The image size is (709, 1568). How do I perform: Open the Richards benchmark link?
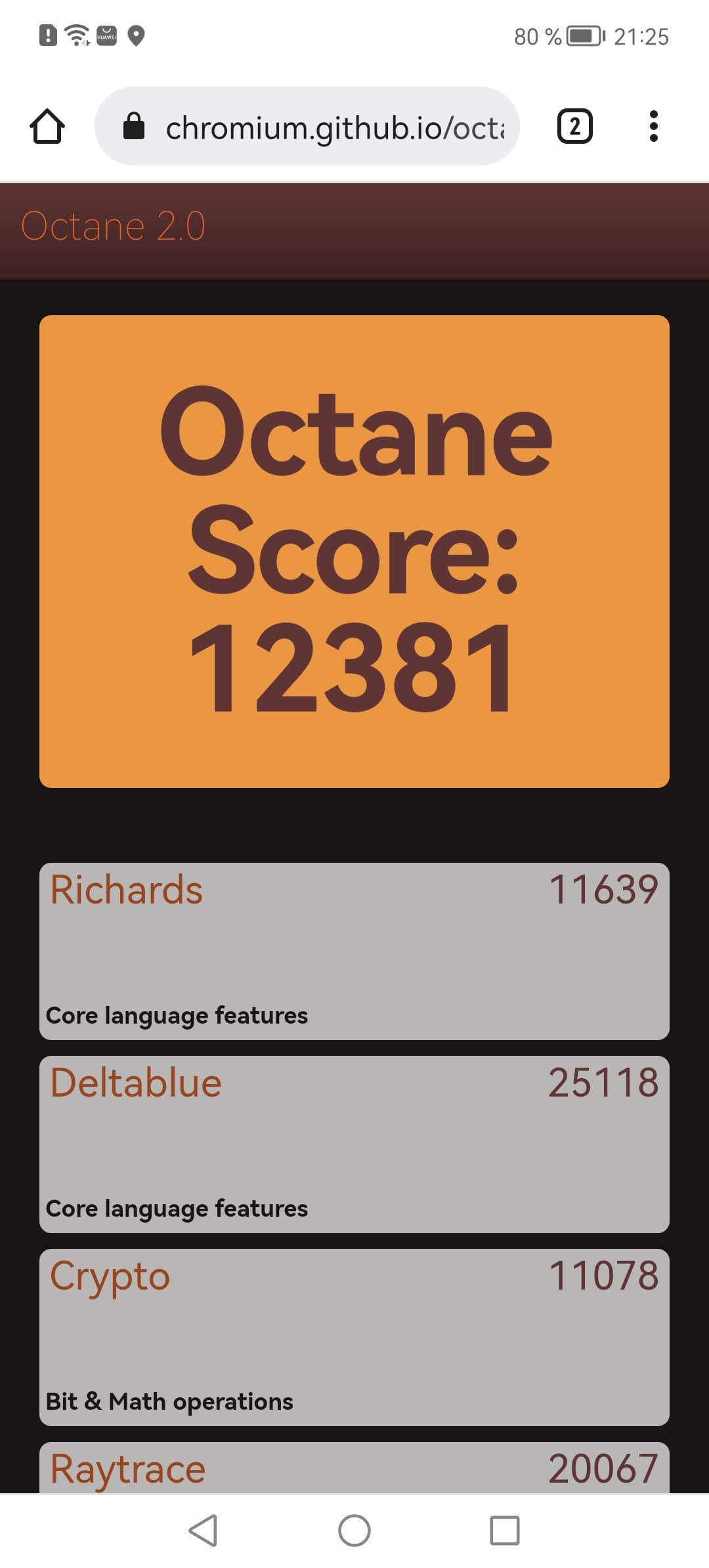[127, 890]
